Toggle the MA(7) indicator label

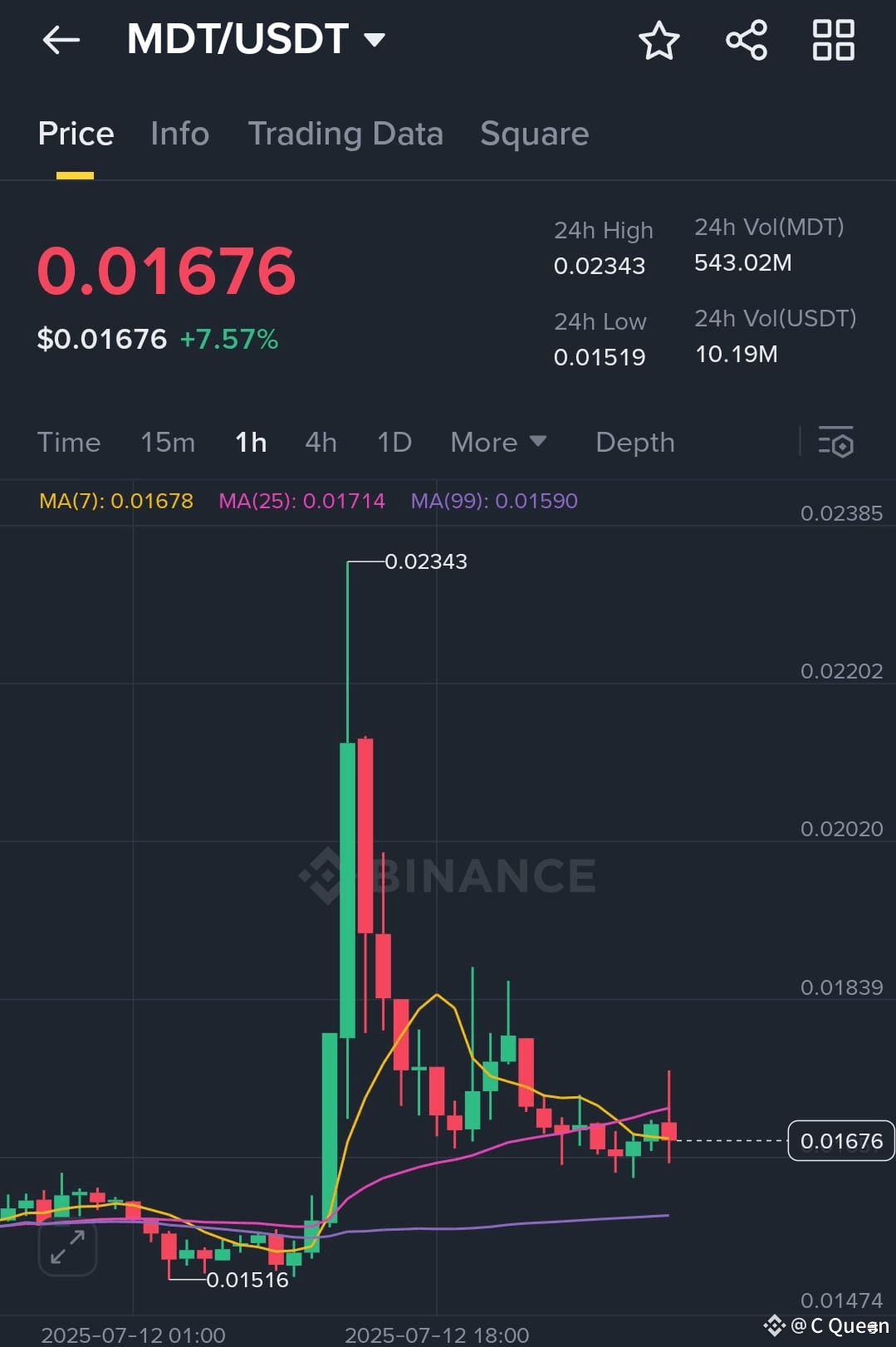point(115,502)
